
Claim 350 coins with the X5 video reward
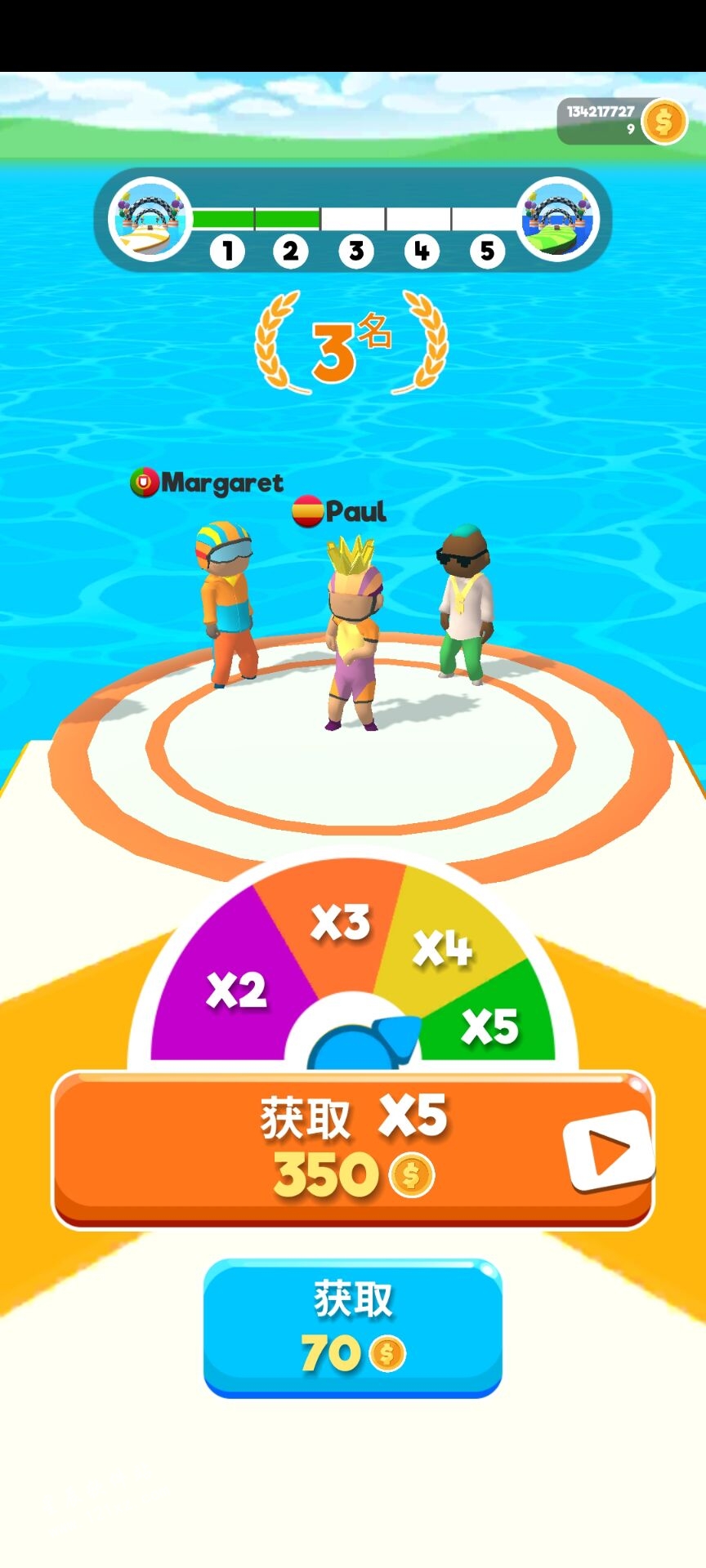[353, 1147]
